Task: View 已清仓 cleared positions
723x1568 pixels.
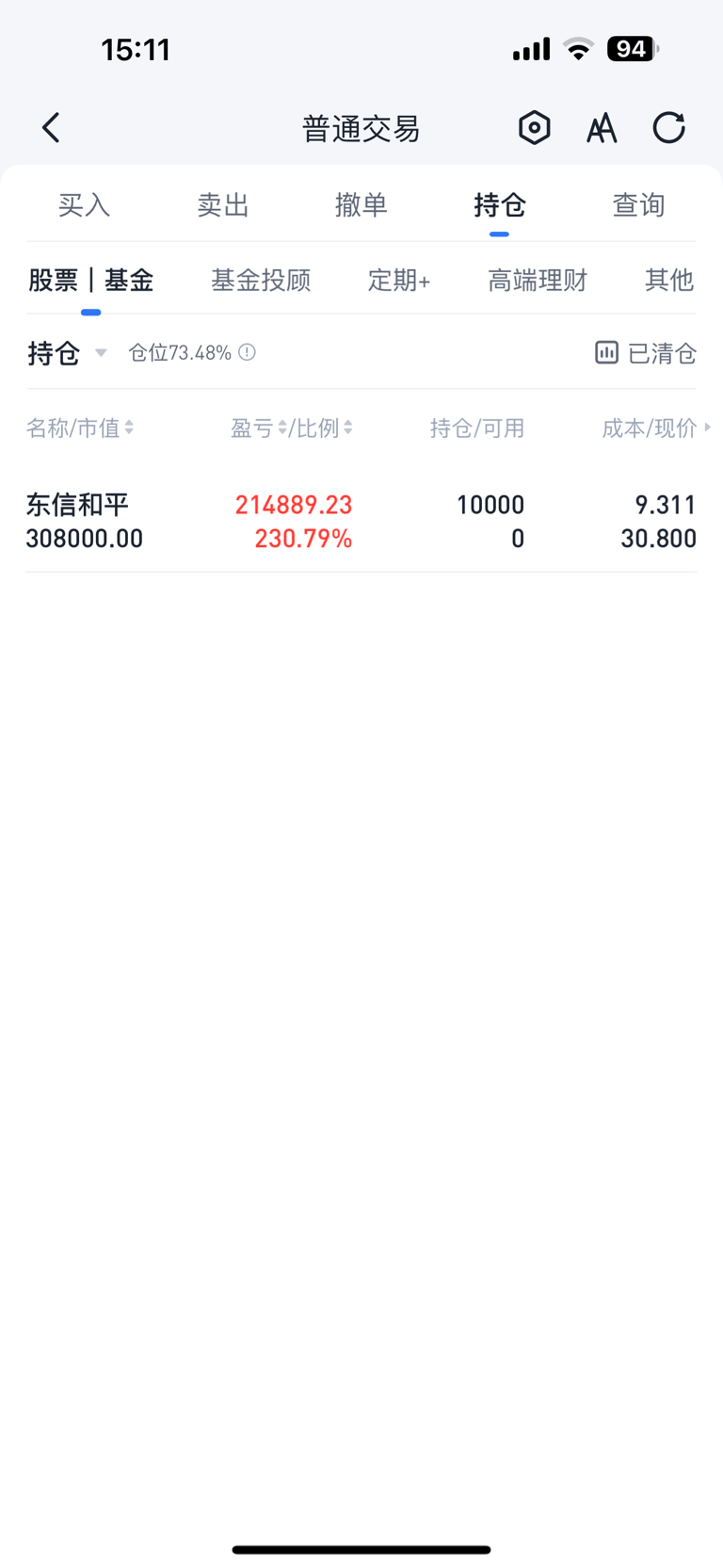Action: tap(646, 353)
